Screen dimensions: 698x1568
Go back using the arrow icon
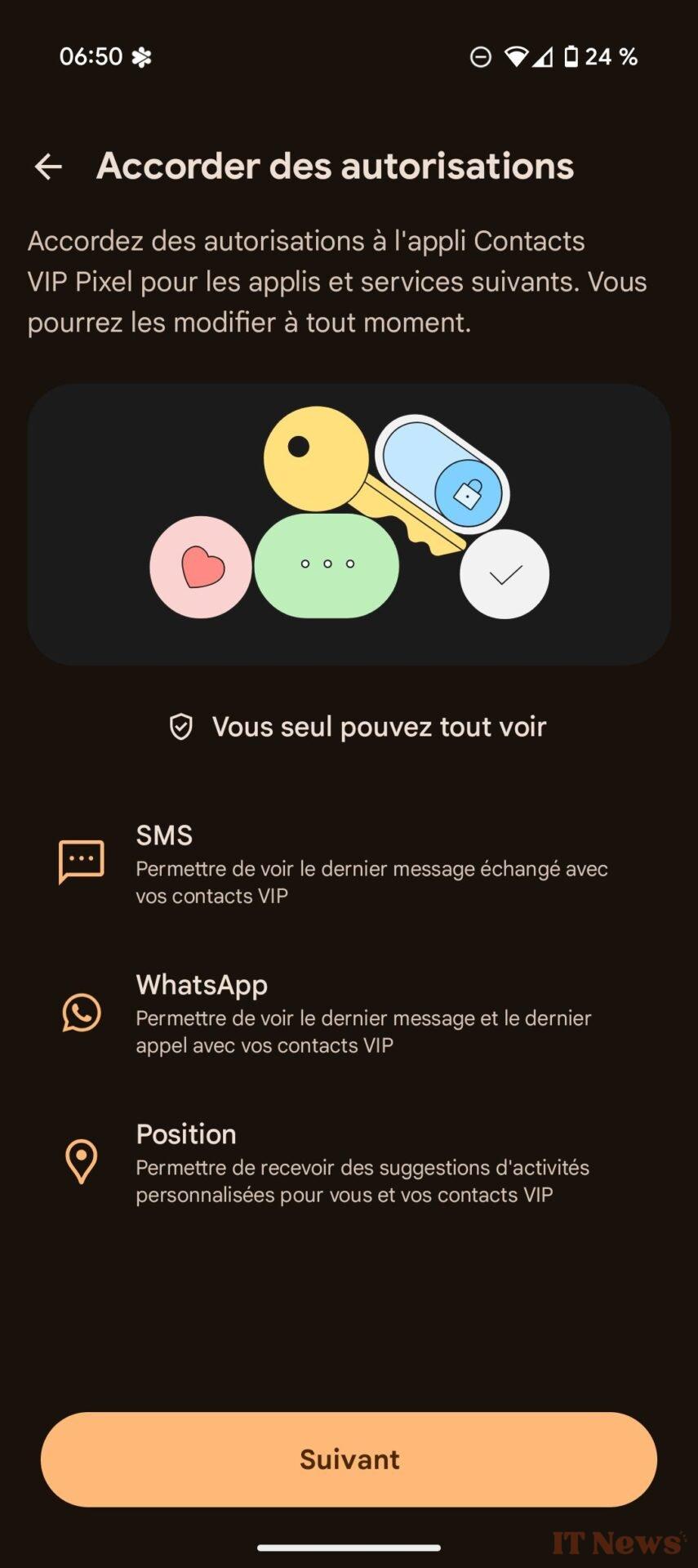(x=48, y=167)
